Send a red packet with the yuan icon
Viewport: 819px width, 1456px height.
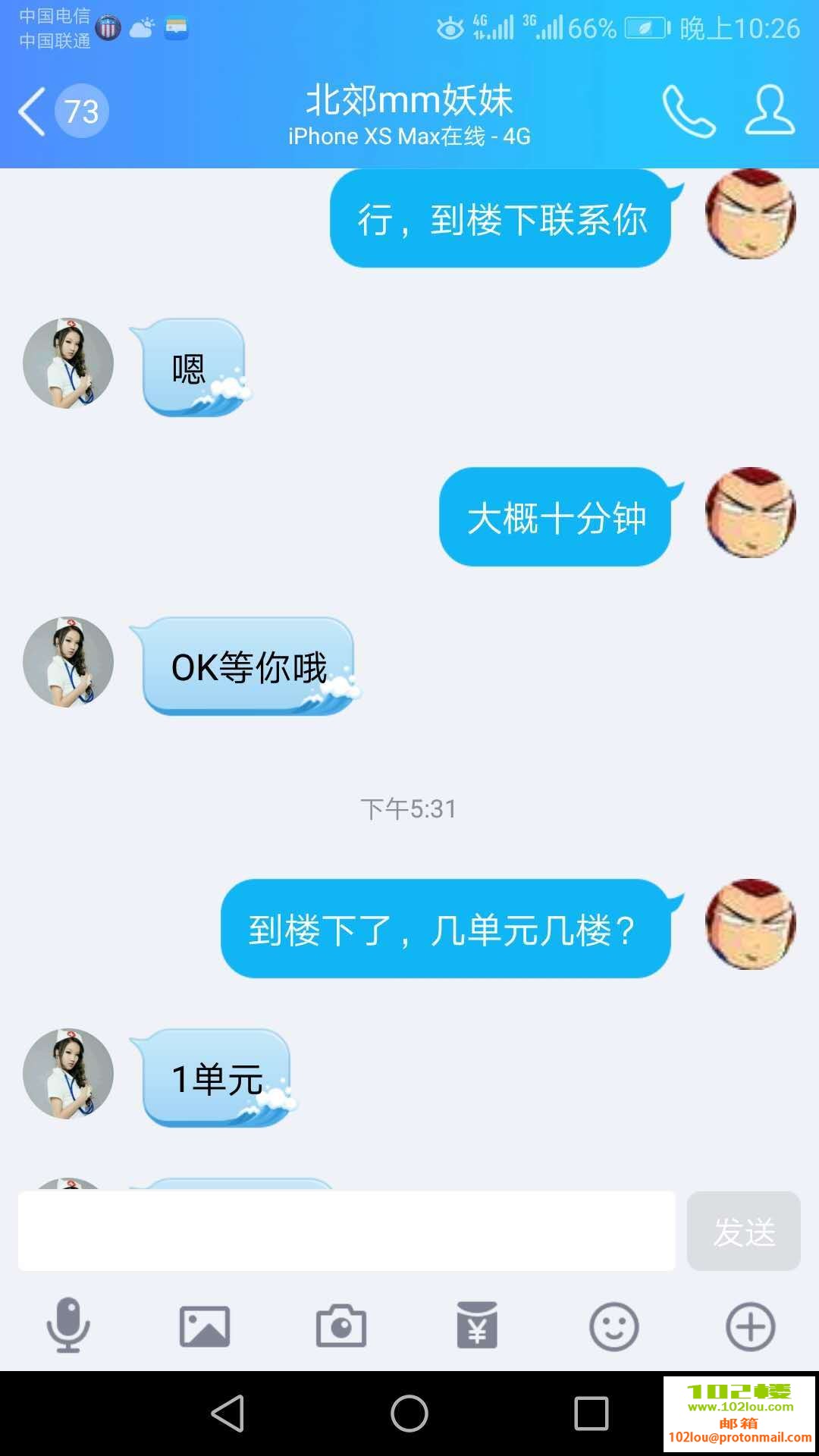pos(477,1326)
